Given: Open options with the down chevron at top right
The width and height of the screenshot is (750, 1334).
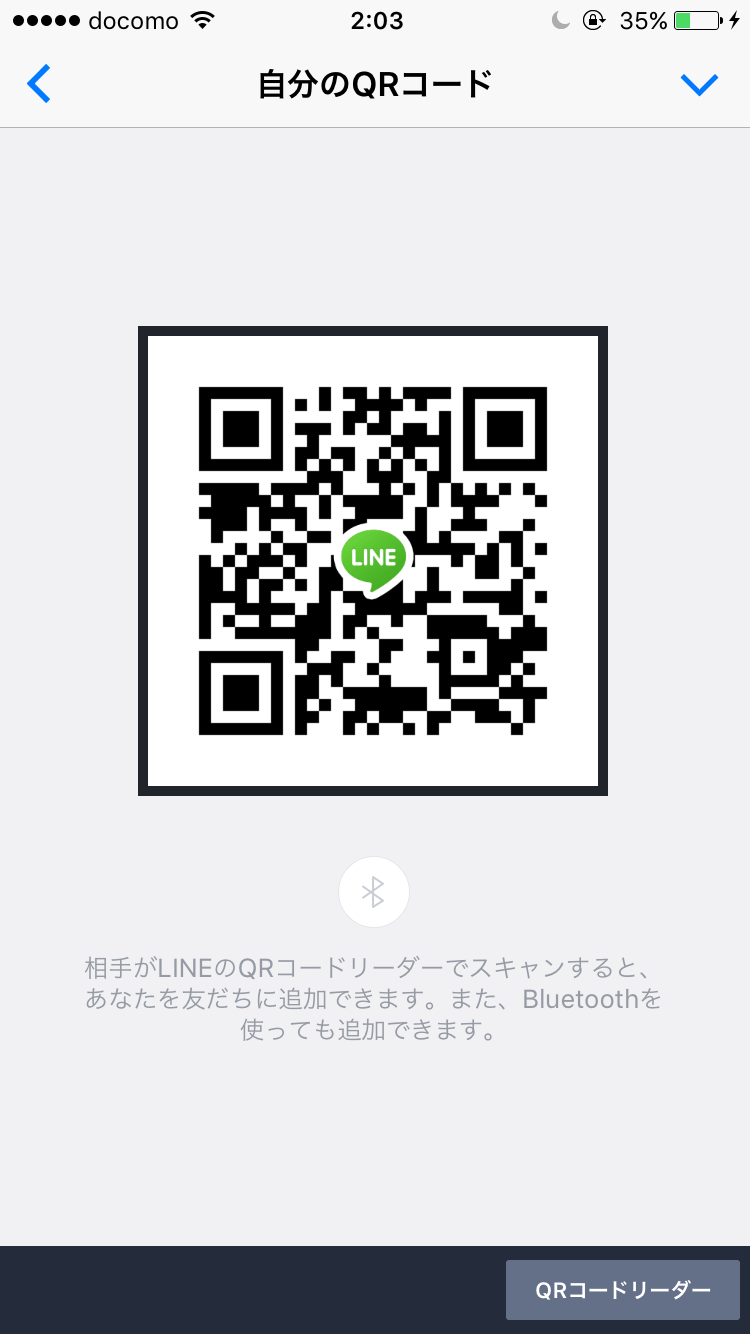Looking at the screenshot, I should (700, 84).
